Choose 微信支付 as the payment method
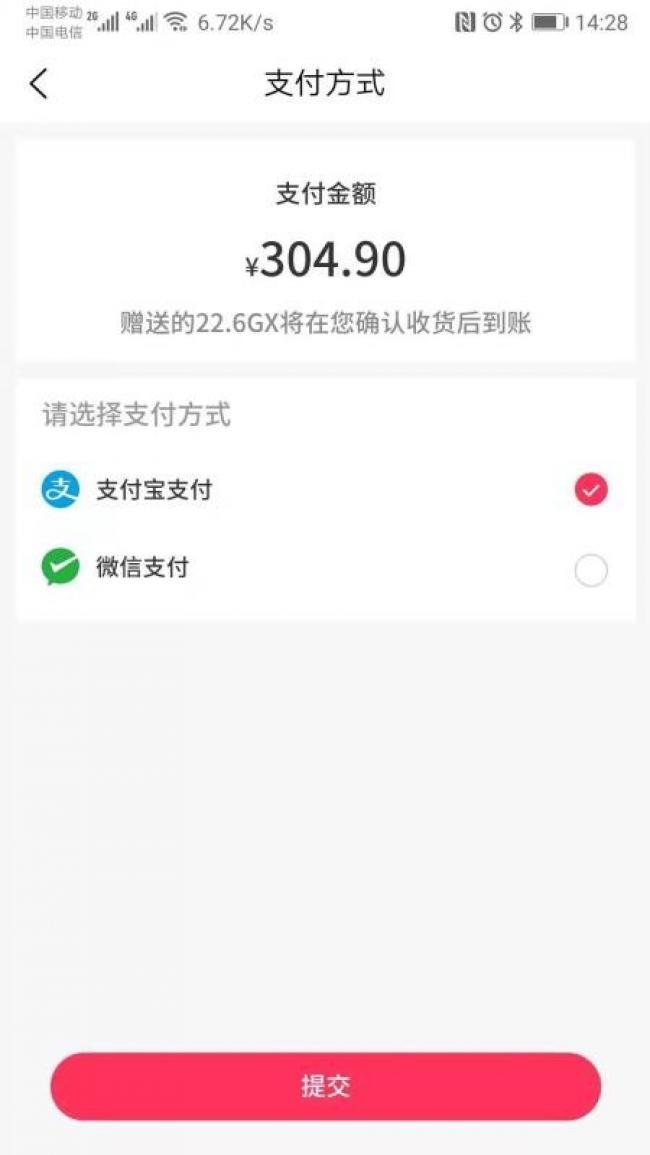650x1155 pixels. coord(324,569)
